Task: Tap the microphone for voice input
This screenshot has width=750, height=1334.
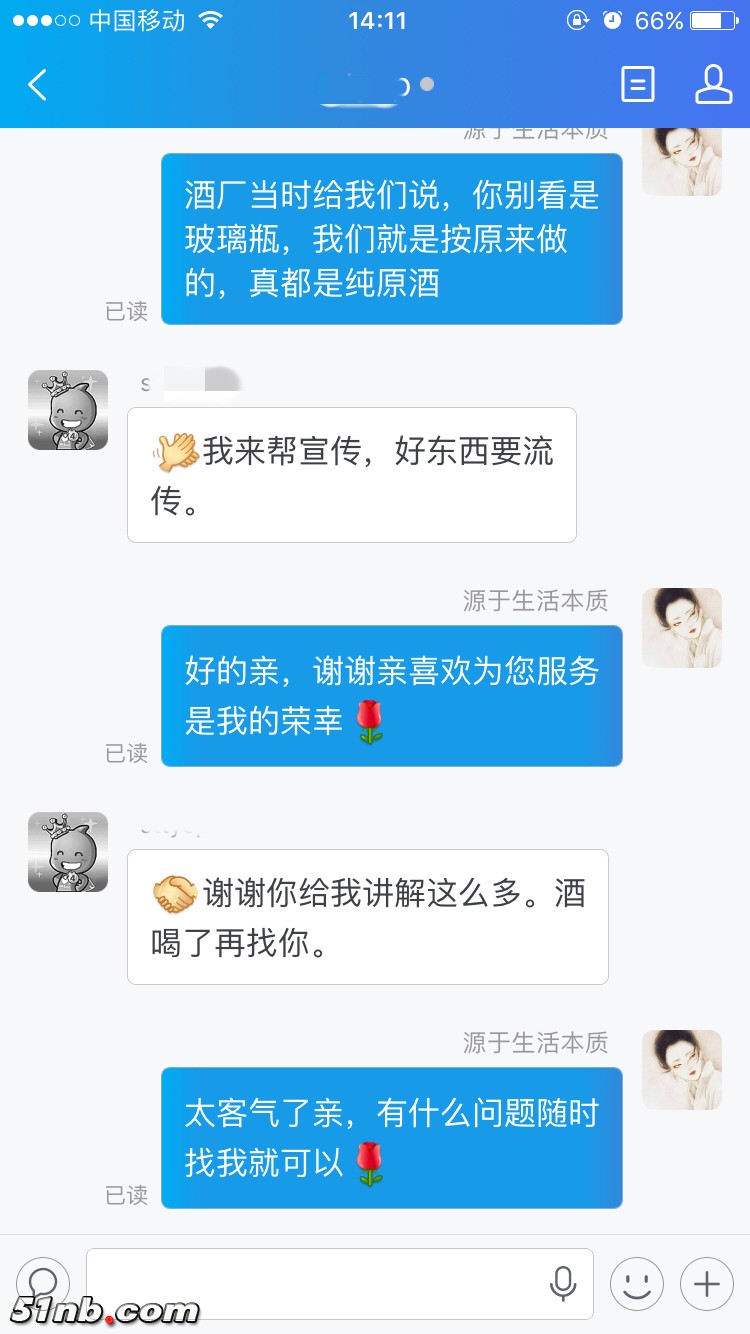Action: point(563,1283)
